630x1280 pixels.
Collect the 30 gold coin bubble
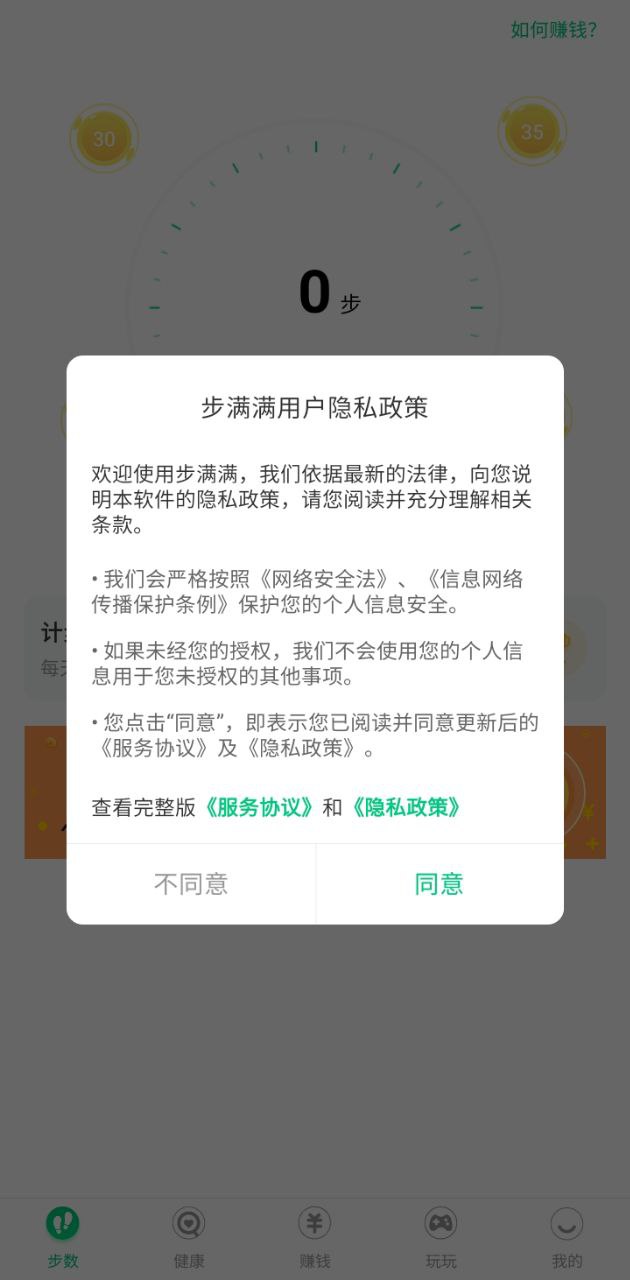tap(104, 139)
